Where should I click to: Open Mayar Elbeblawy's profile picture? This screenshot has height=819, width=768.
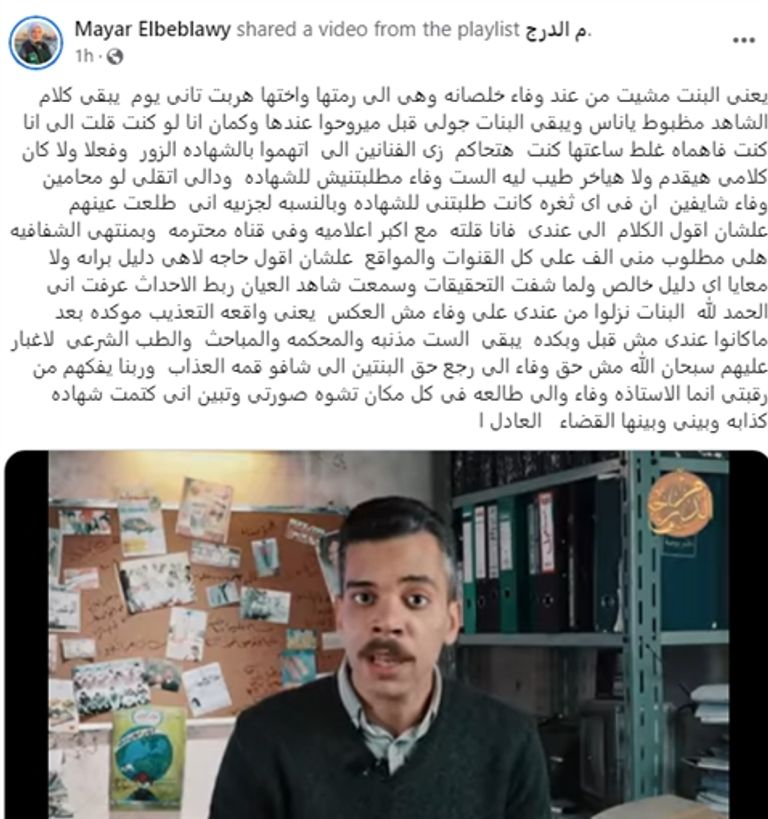coord(36,42)
